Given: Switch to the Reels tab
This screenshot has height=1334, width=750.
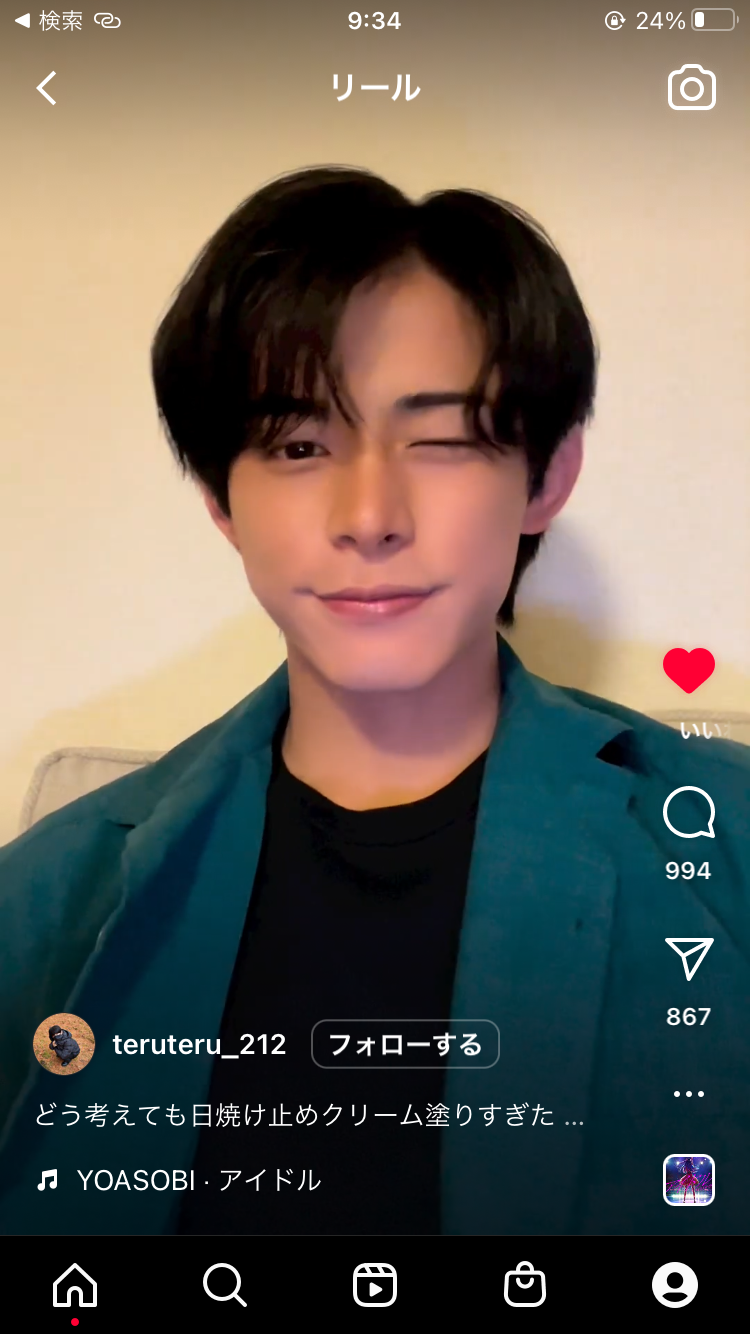Looking at the screenshot, I should pos(375,1285).
